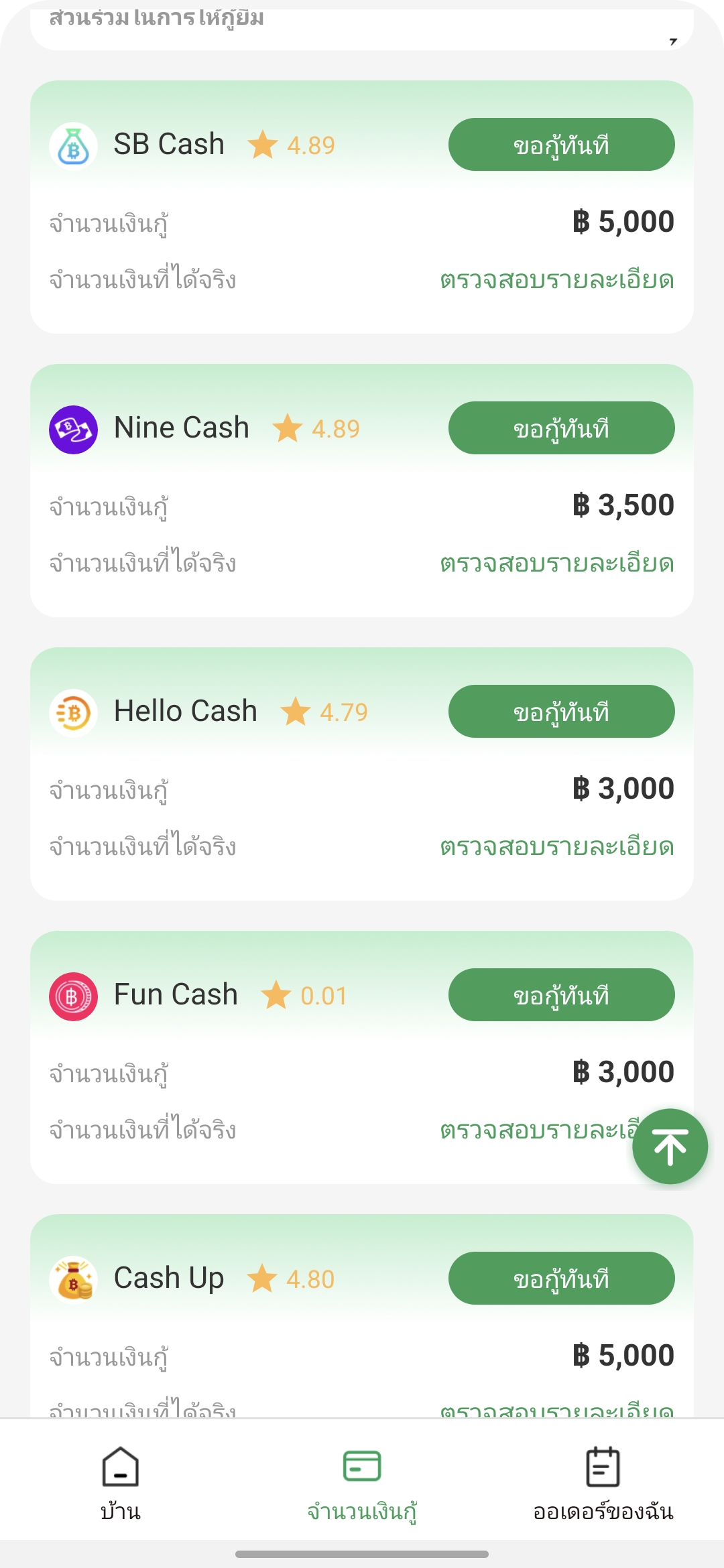Apply instantly for the SB Cash loan
Viewport: 724px width, 1568px height.
pos(561,145)
